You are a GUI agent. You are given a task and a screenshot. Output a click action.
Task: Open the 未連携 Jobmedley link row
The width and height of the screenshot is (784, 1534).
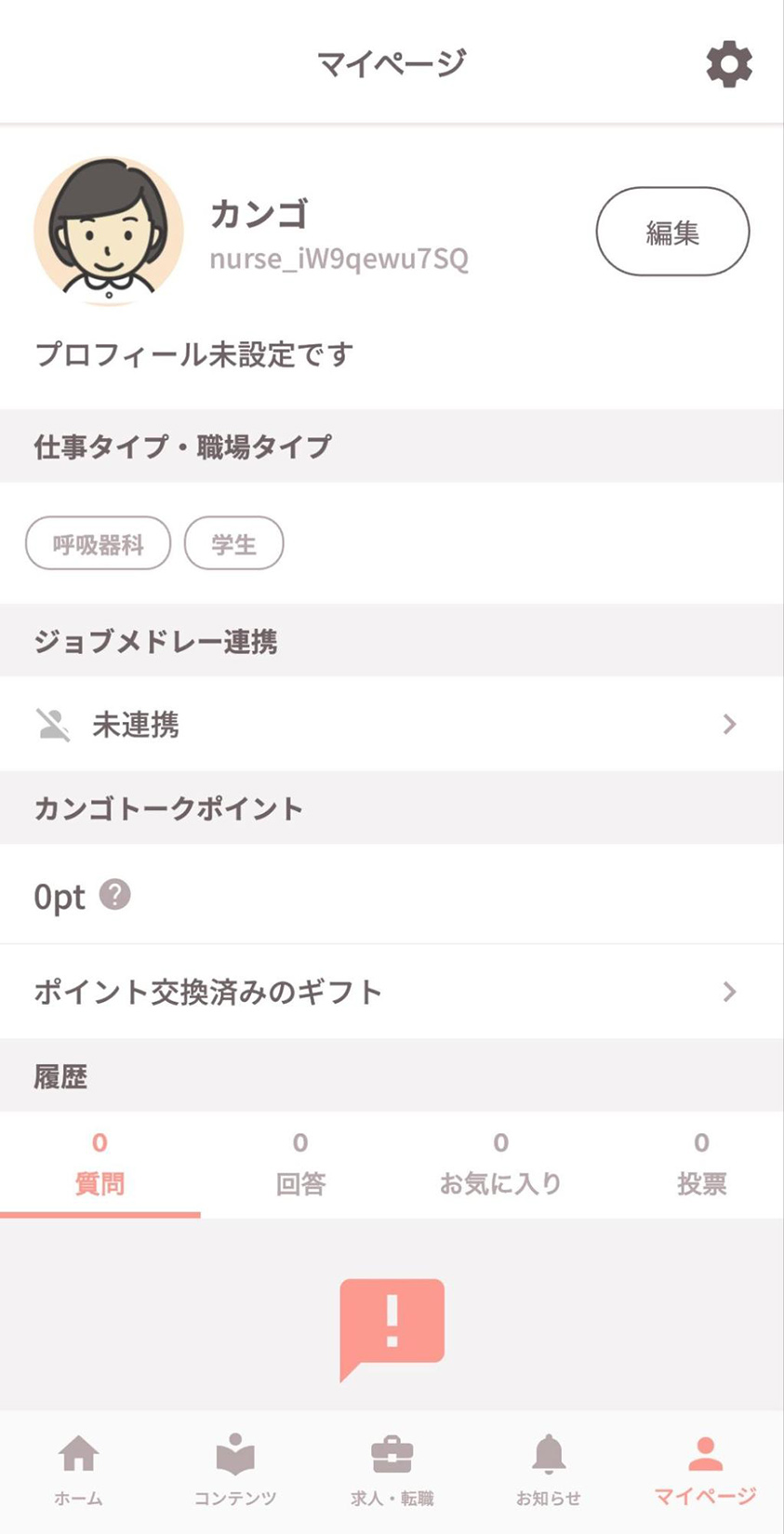pos(392,724)
